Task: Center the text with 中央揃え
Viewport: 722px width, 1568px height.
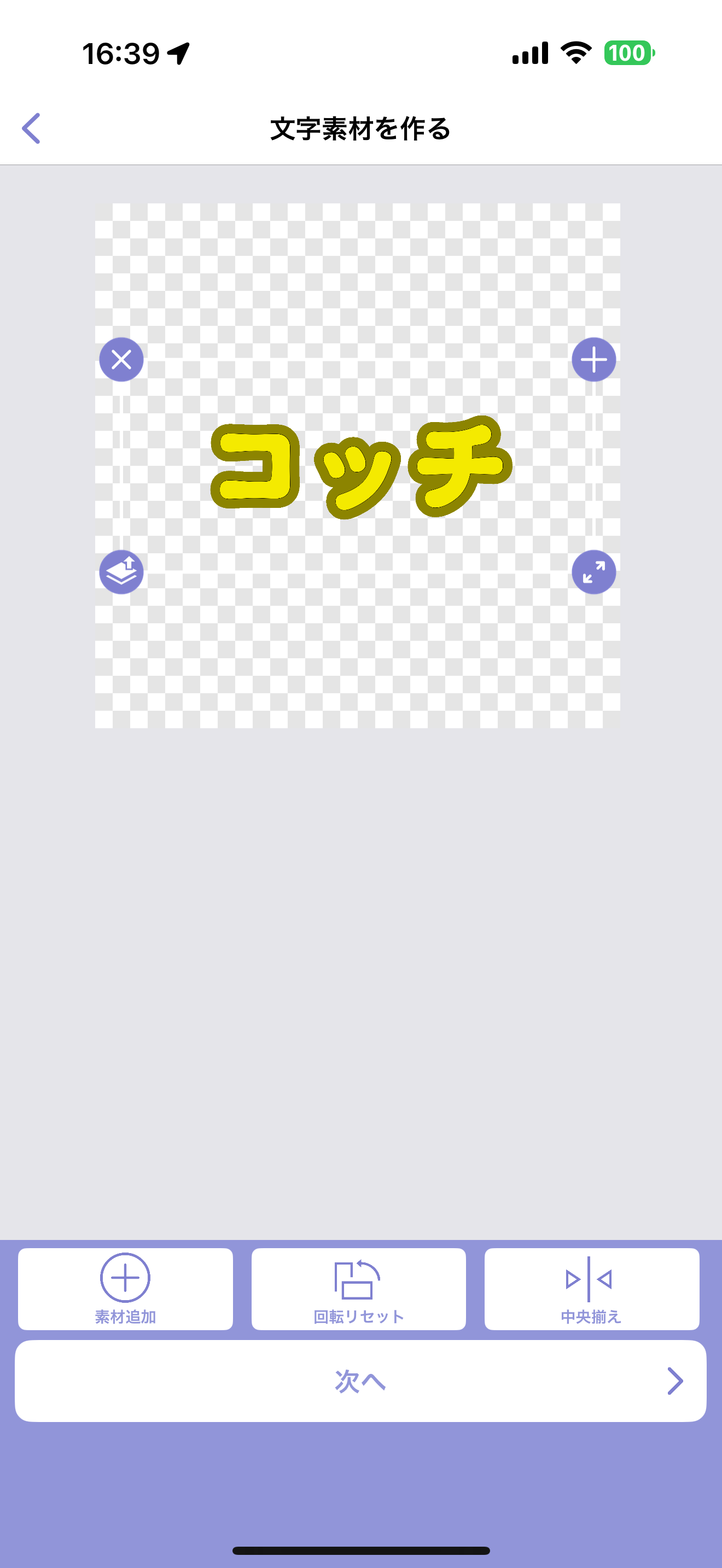Action: click(x=591, y=1289)
